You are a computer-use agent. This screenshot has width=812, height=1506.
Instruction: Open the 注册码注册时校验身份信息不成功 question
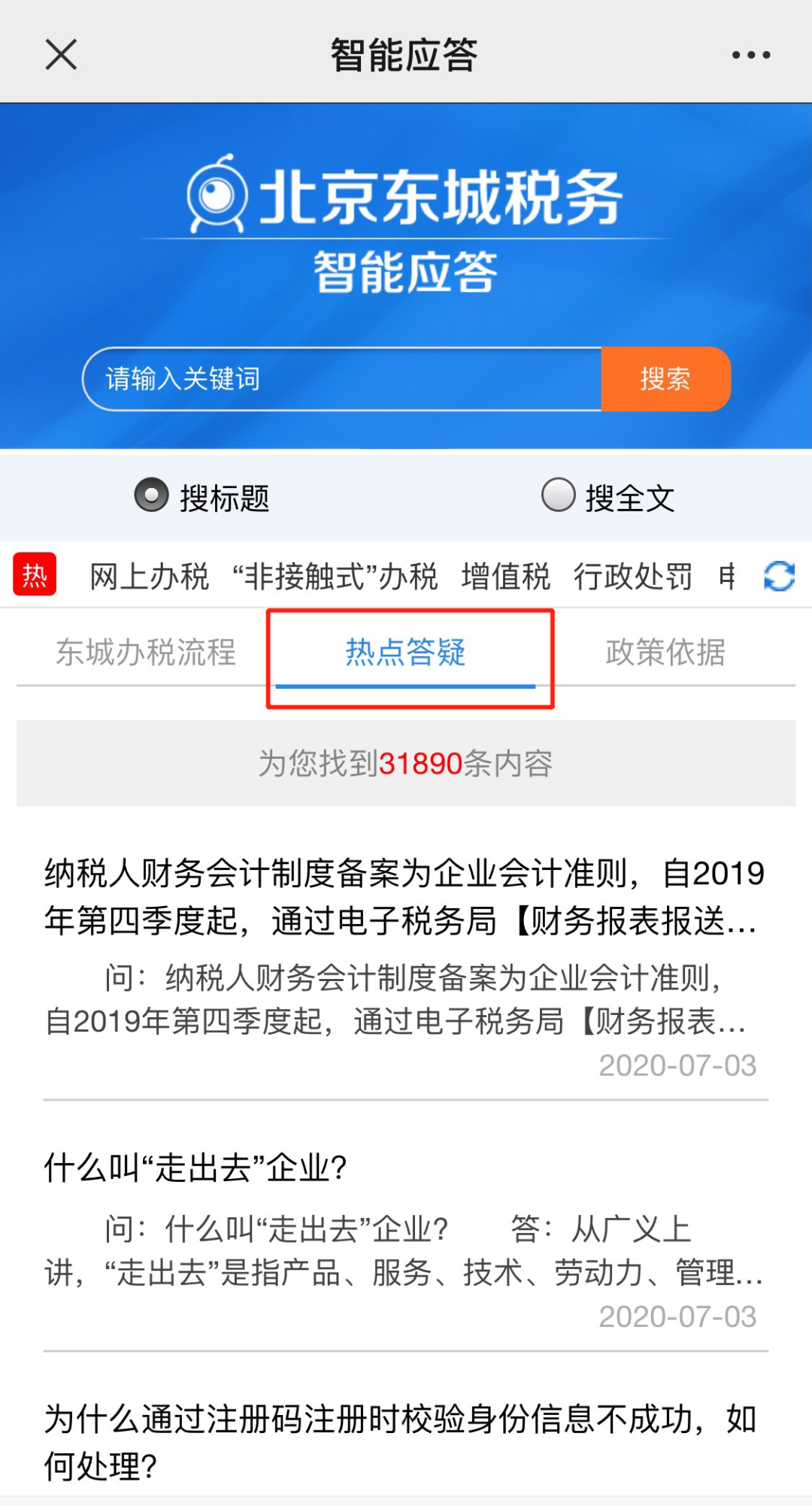point(406,1442)
